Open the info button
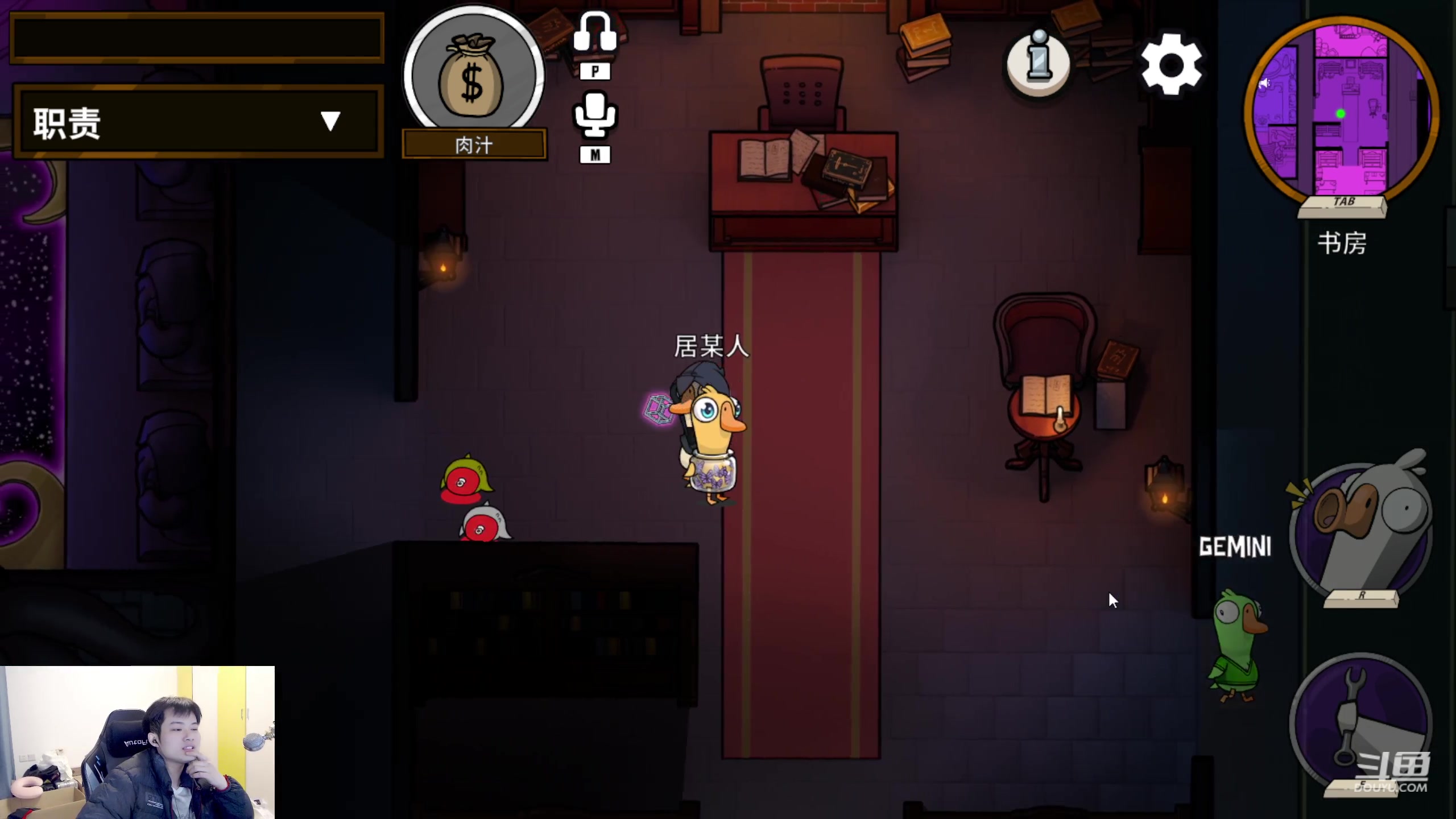1456x819 pixels. (1039, 63)
